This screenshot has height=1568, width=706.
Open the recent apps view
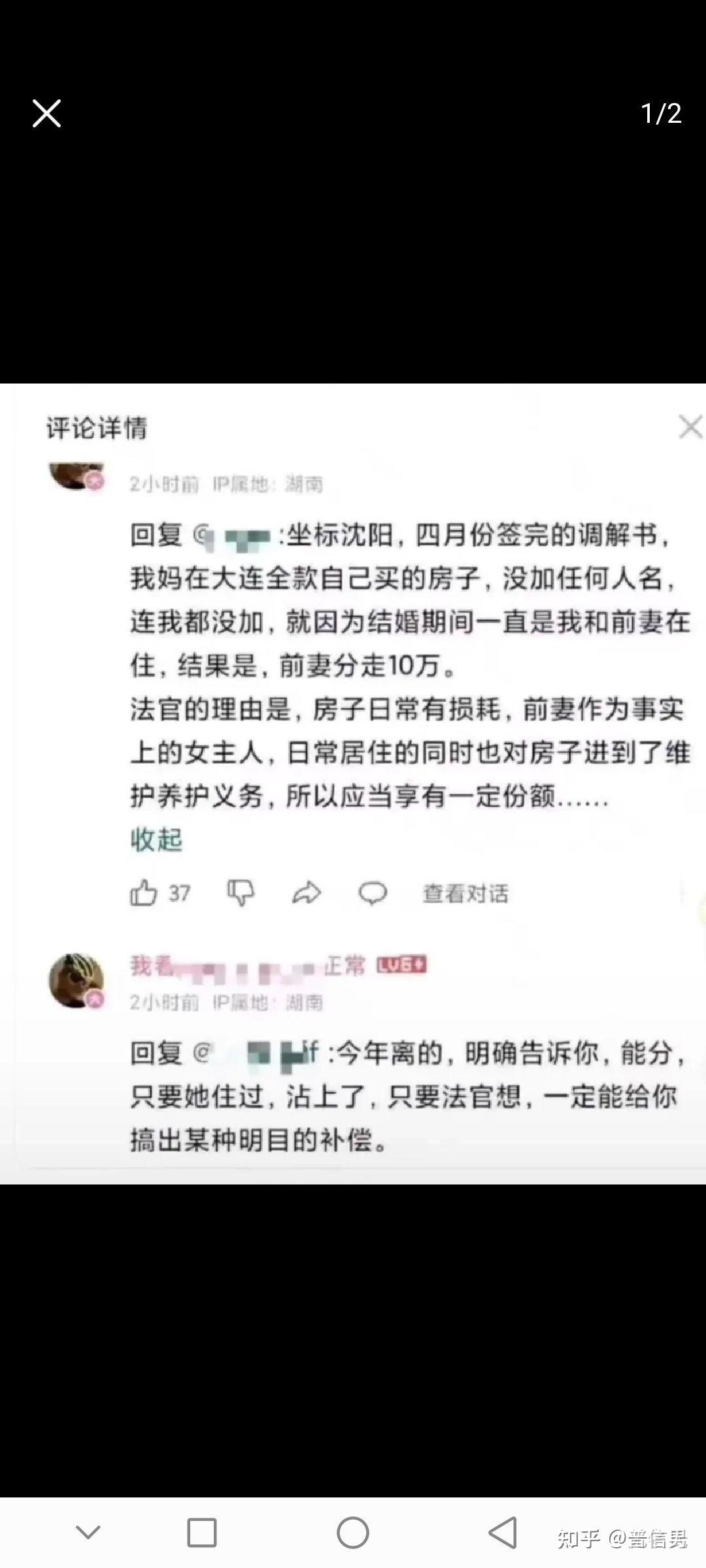tap(202, 1532)
